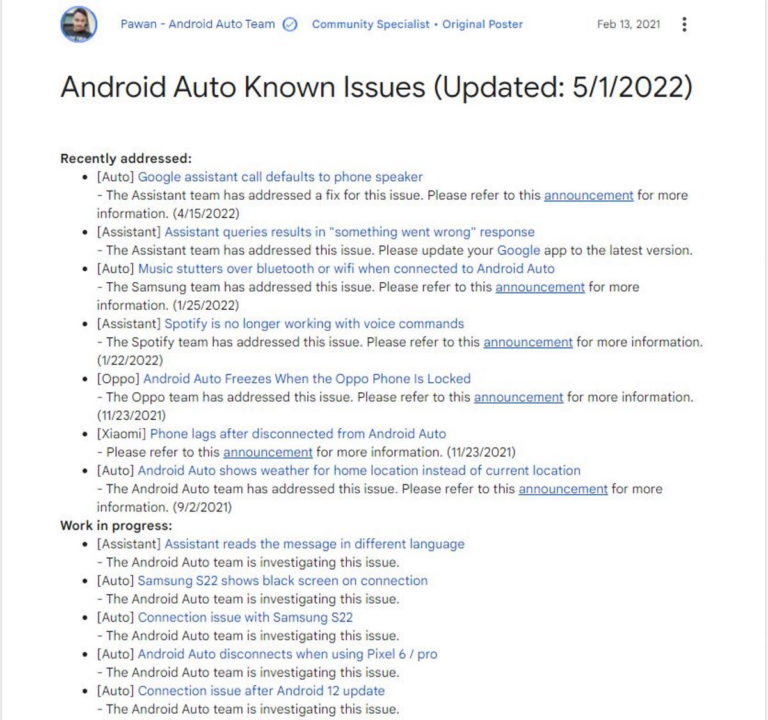The image size is (768, 720).
Task: Open 'Android Auto Freezes When Oppo Phone Locked'
Action: 307,379
